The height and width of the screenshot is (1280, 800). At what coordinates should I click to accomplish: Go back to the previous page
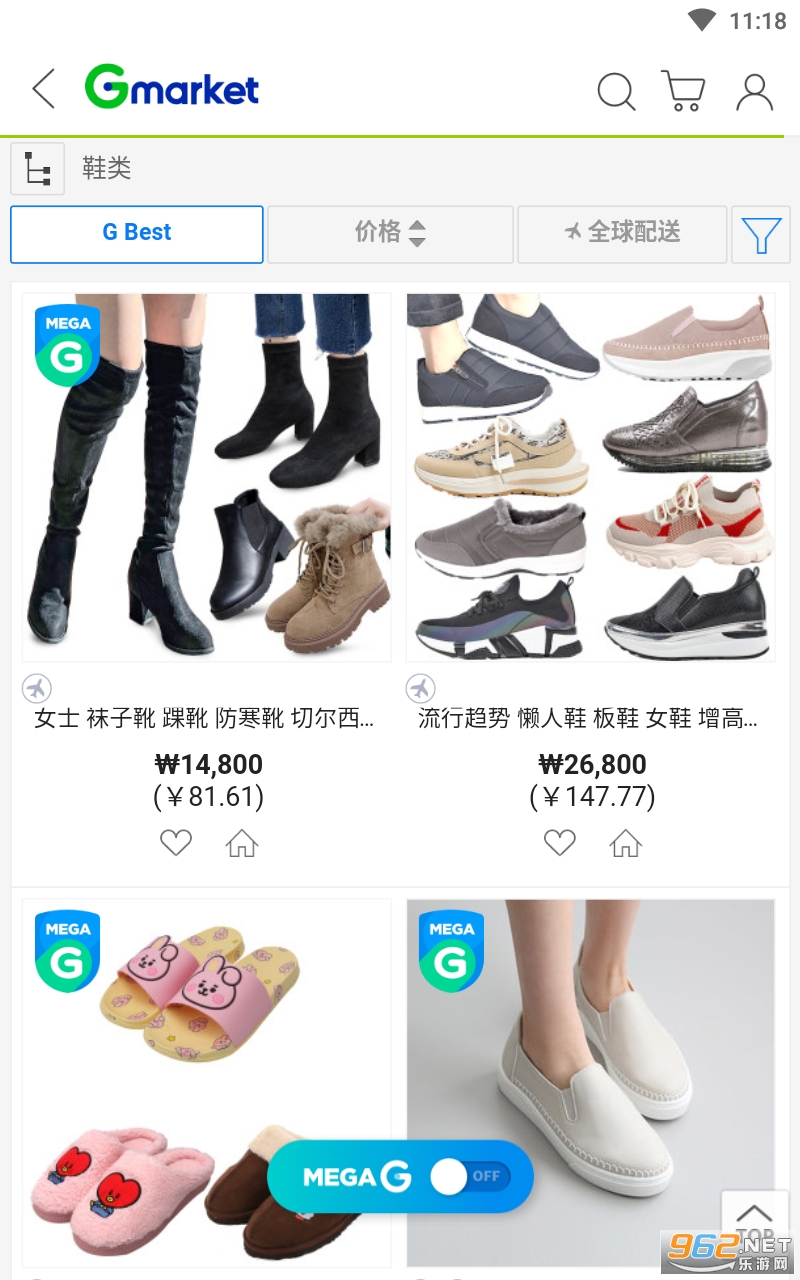click(44, 90)
